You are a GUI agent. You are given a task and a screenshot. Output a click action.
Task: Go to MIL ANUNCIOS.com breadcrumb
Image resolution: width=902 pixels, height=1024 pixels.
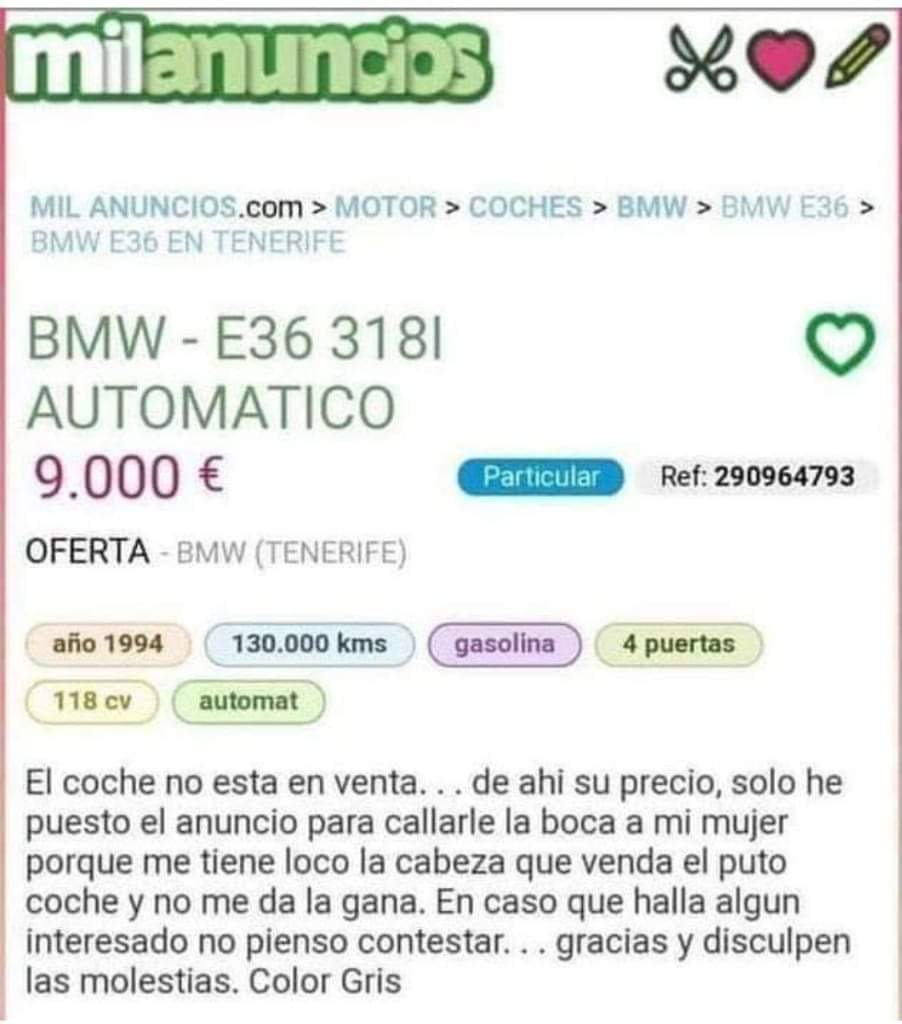pos(166,207)
